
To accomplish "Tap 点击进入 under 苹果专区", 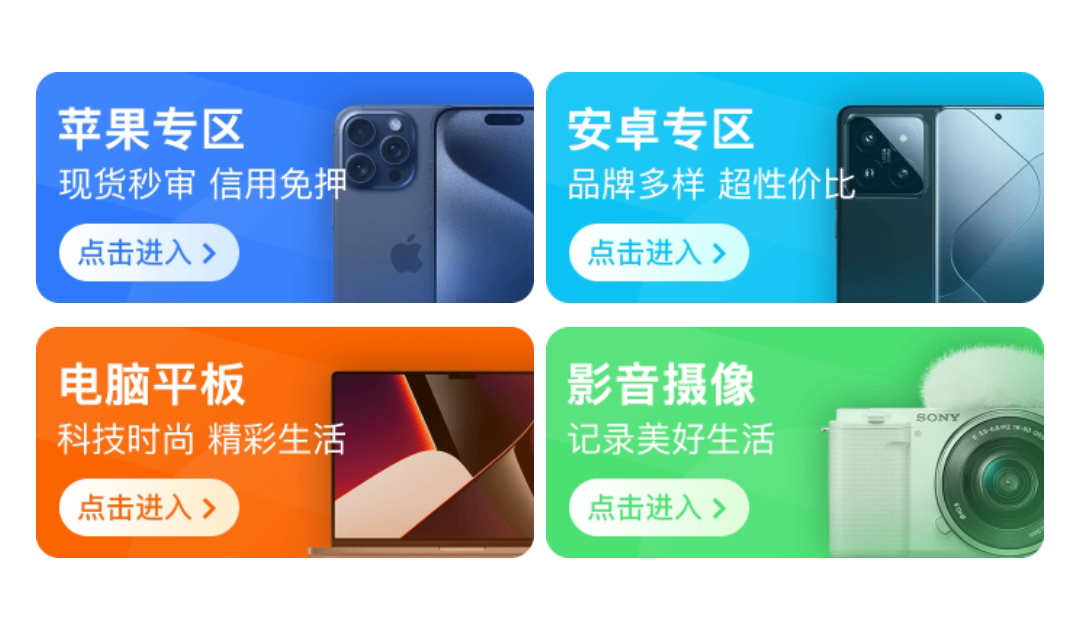I will [148, 253].
